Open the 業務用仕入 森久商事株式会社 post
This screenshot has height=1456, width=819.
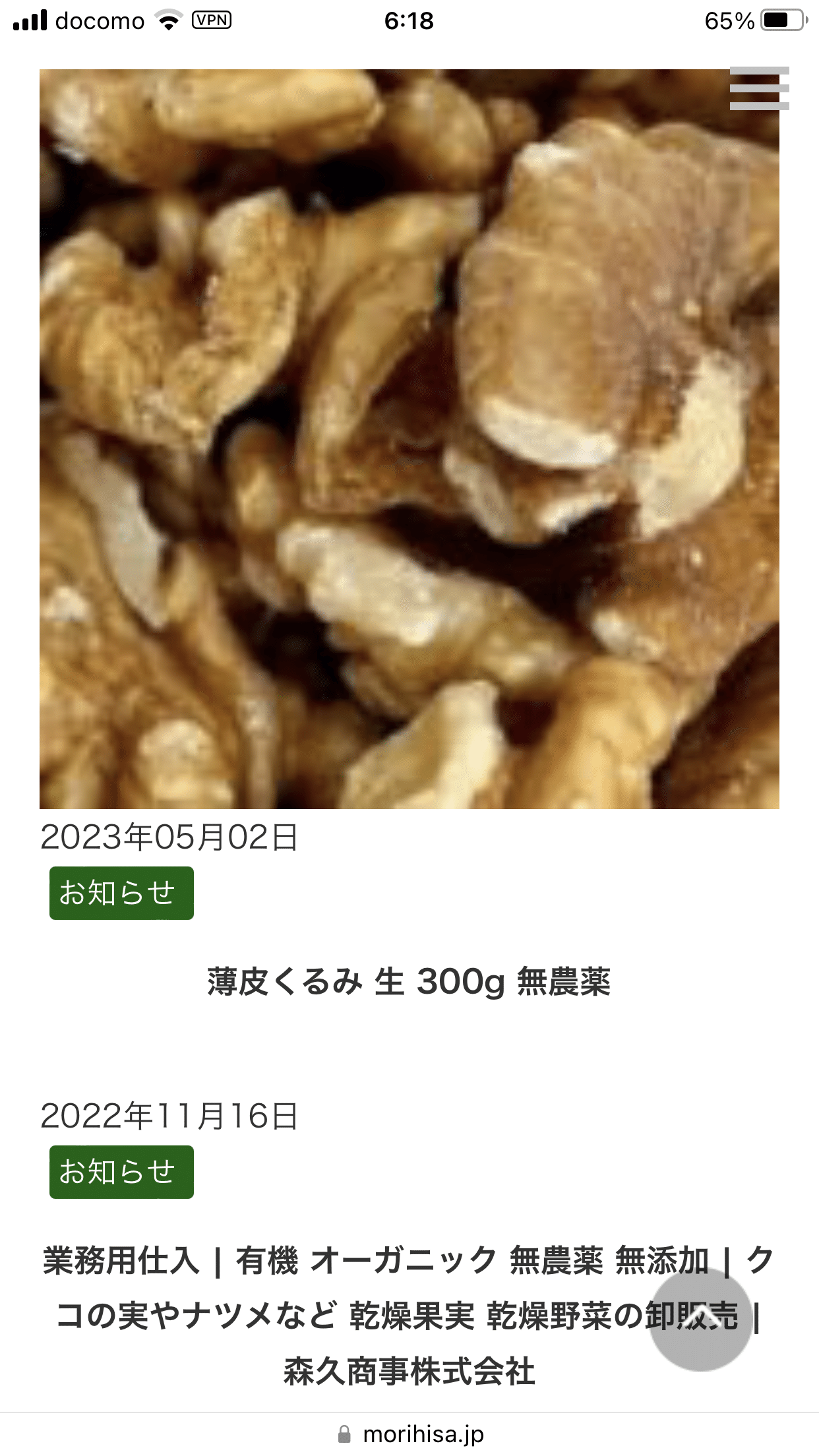409,1316
